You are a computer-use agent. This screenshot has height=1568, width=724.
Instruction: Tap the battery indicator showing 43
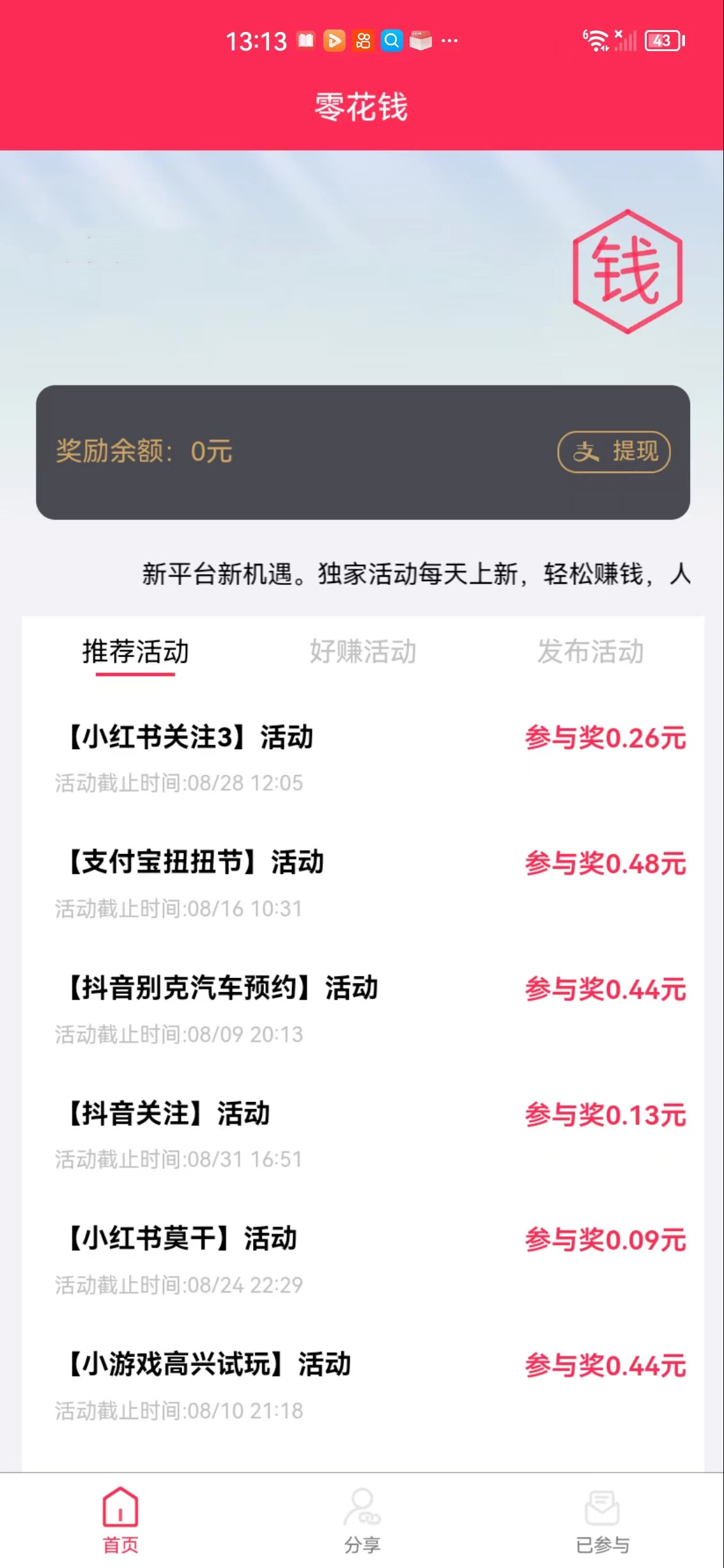(x=661, y=41)
